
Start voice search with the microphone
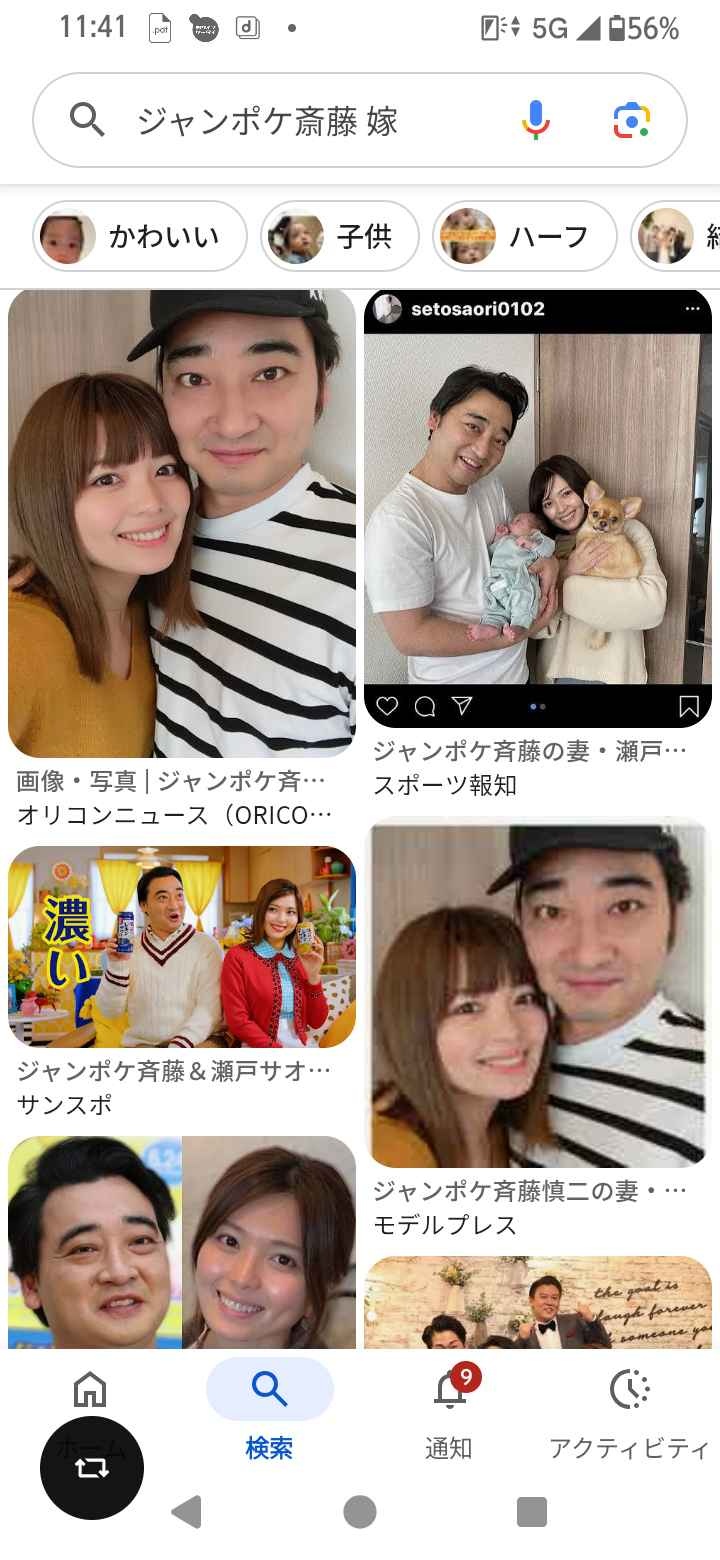536,121
